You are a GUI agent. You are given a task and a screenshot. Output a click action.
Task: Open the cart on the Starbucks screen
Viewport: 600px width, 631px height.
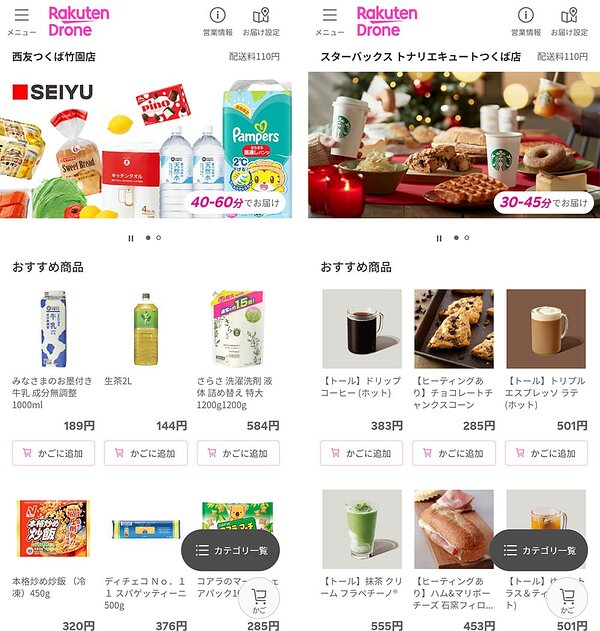pyautogui.click(x=567, y=597)
